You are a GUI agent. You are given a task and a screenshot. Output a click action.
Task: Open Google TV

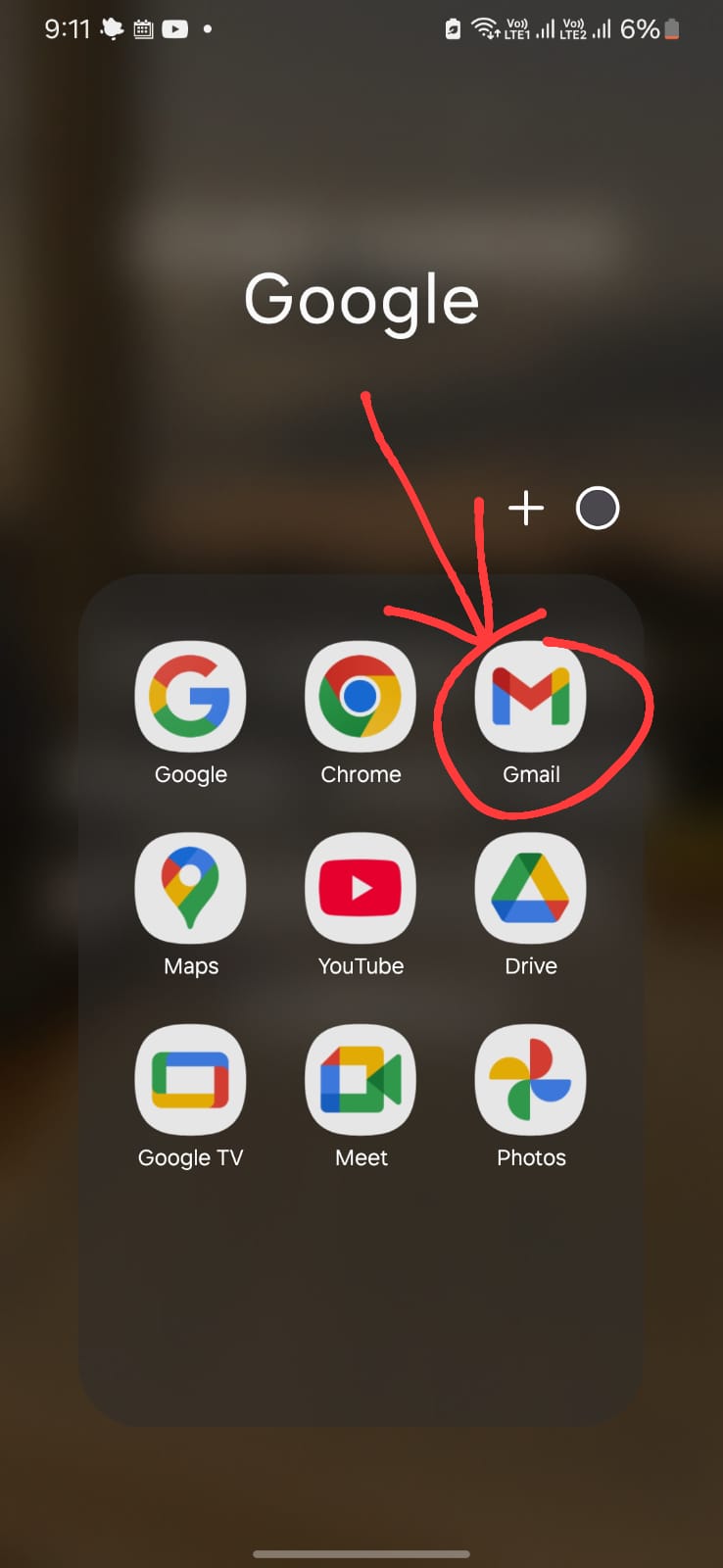tap(190, 1080)
